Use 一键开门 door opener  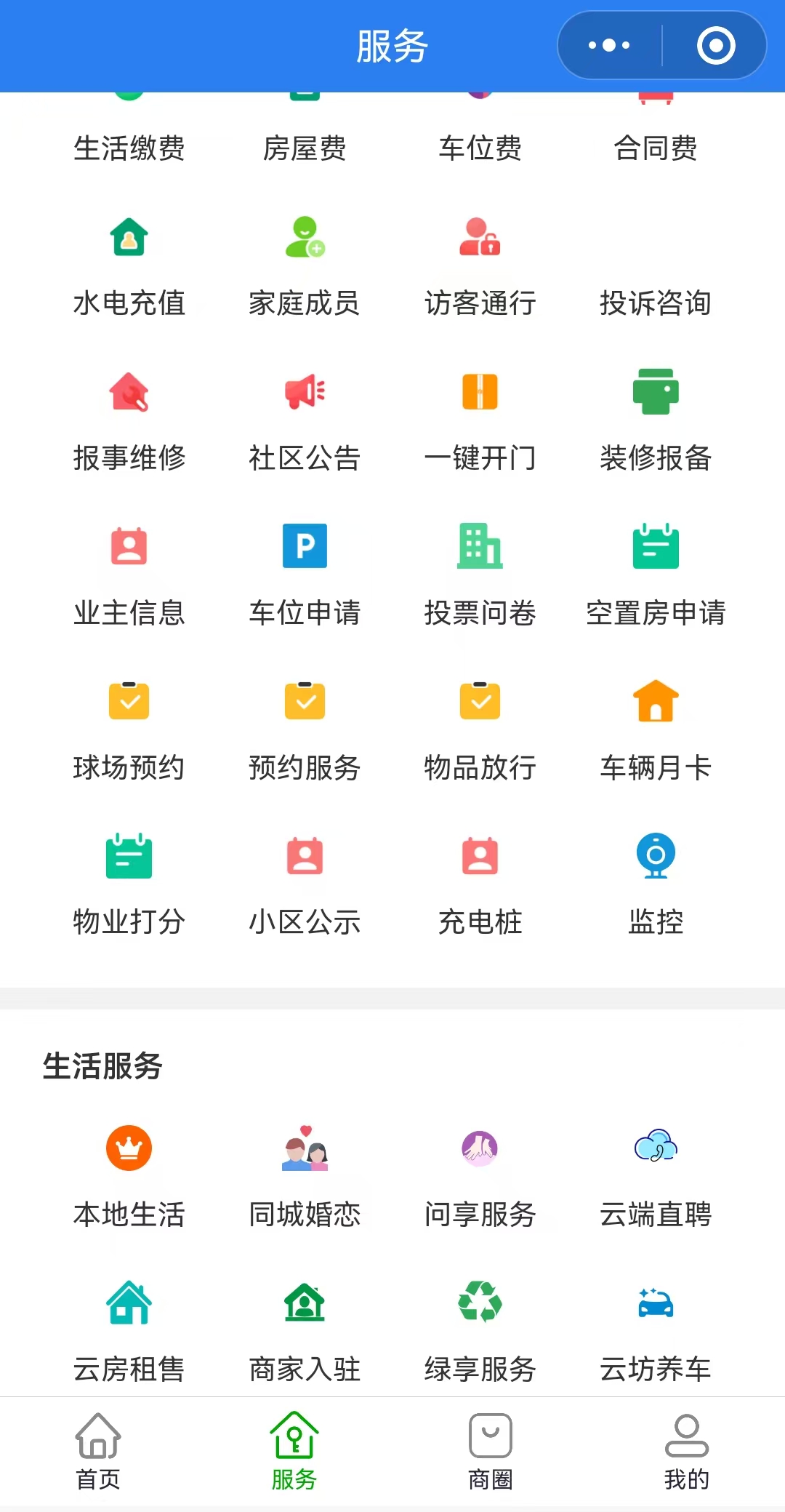point(480,422)
